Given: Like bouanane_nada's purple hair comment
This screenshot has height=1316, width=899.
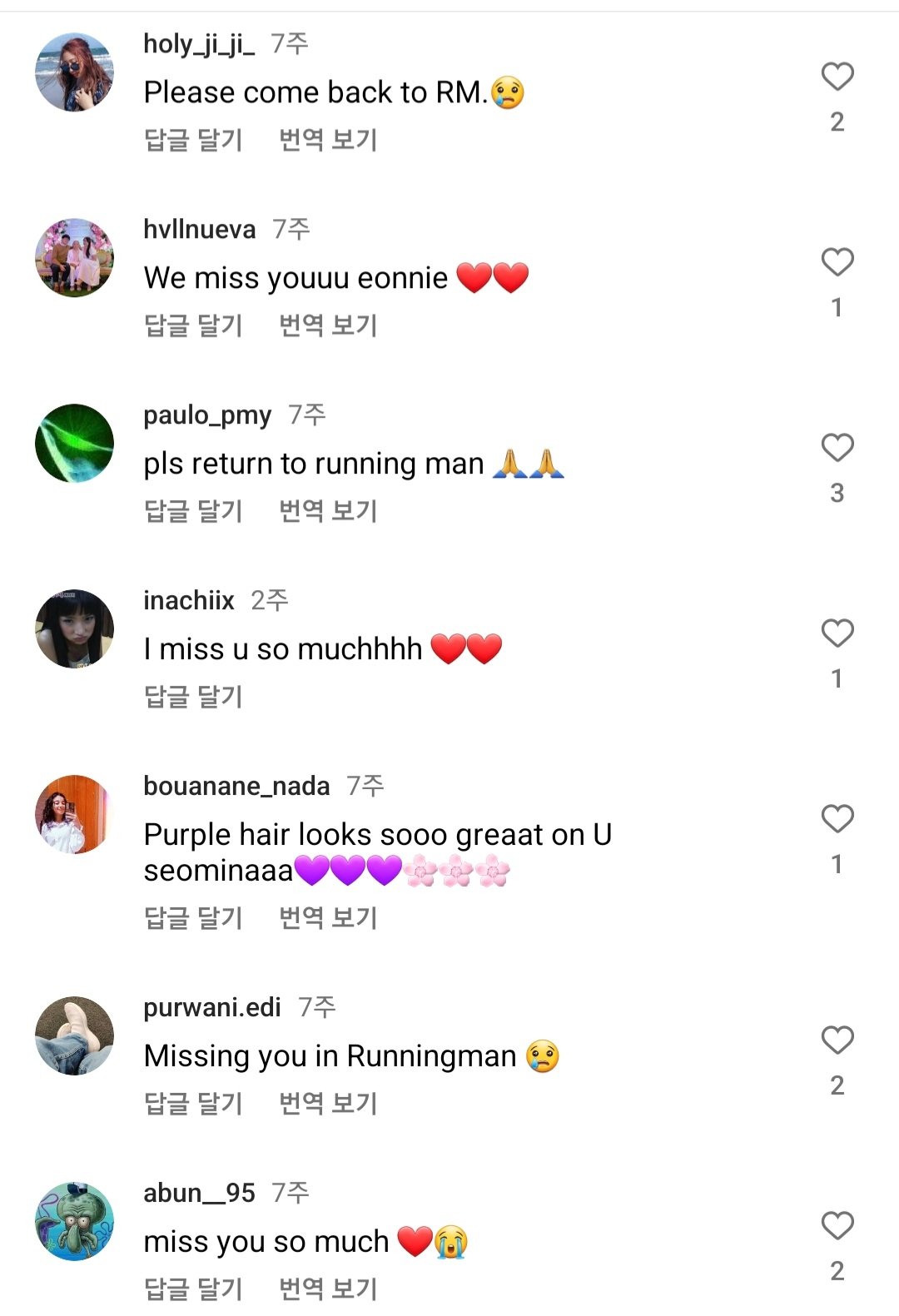Looking at the screenshot, I should pyautogui.click(x=837, y=819).
